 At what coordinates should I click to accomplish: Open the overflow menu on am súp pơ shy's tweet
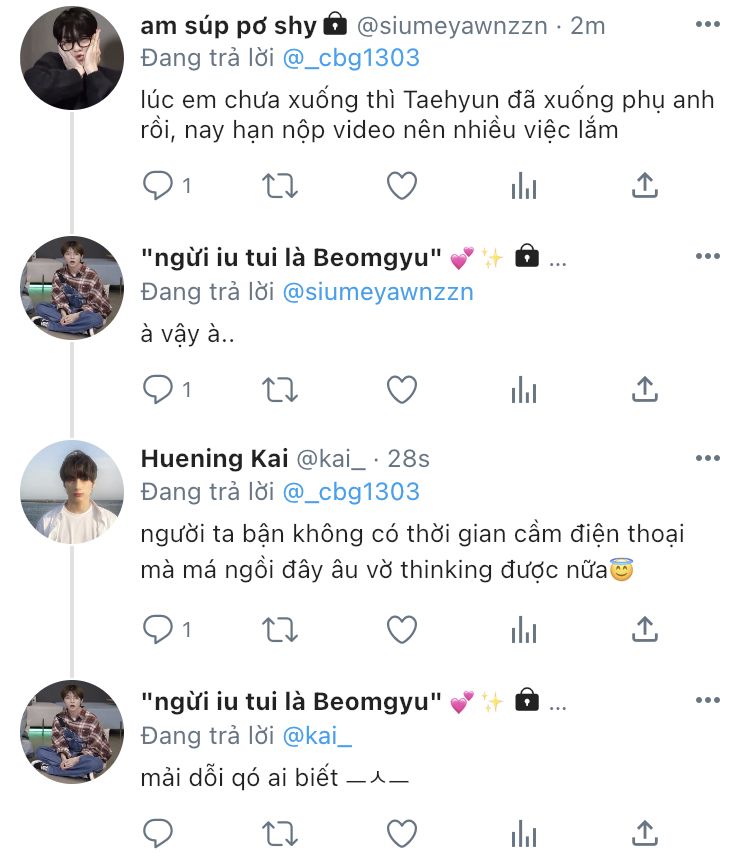pyautogui.click(x=707, y=26)
